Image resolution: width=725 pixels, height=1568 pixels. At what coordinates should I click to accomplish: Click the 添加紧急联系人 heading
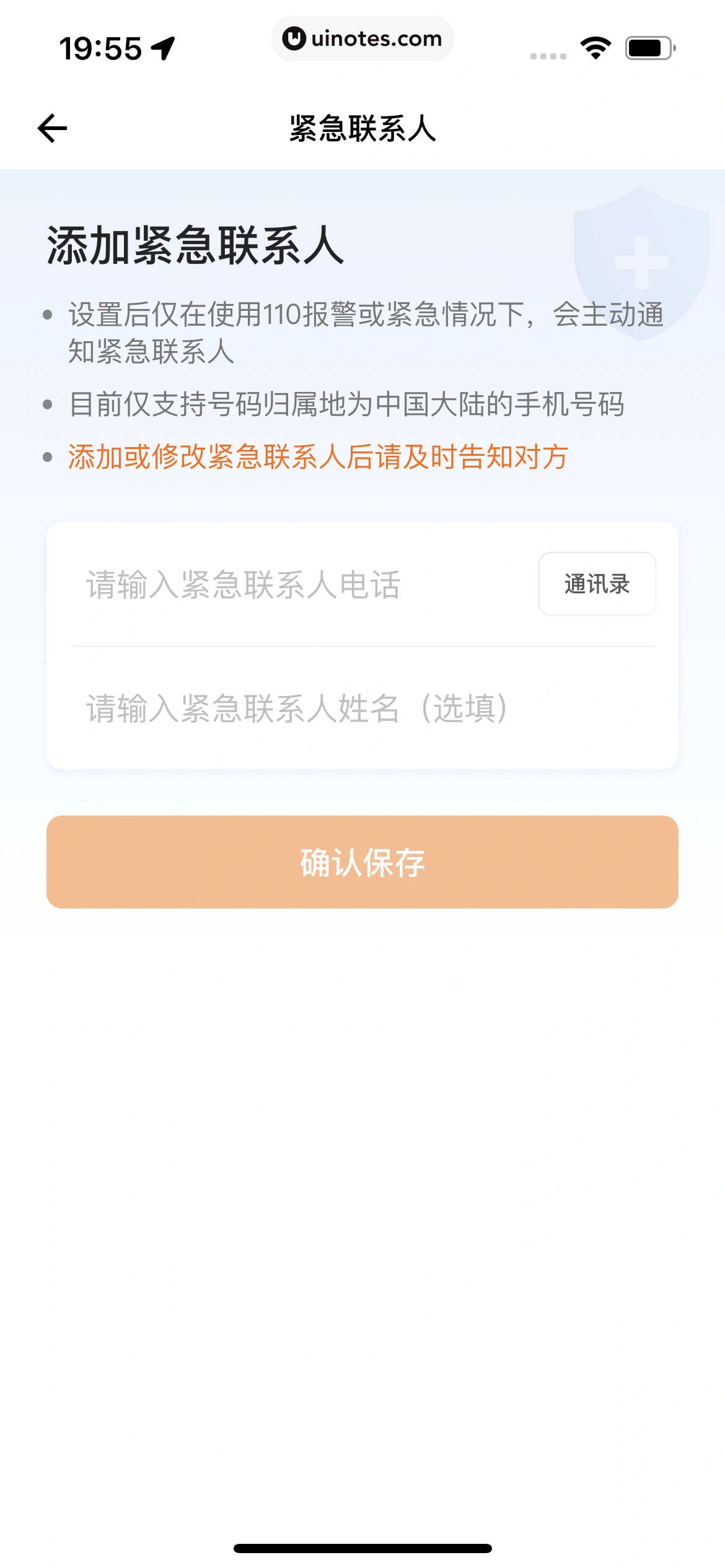click(194, 245)
